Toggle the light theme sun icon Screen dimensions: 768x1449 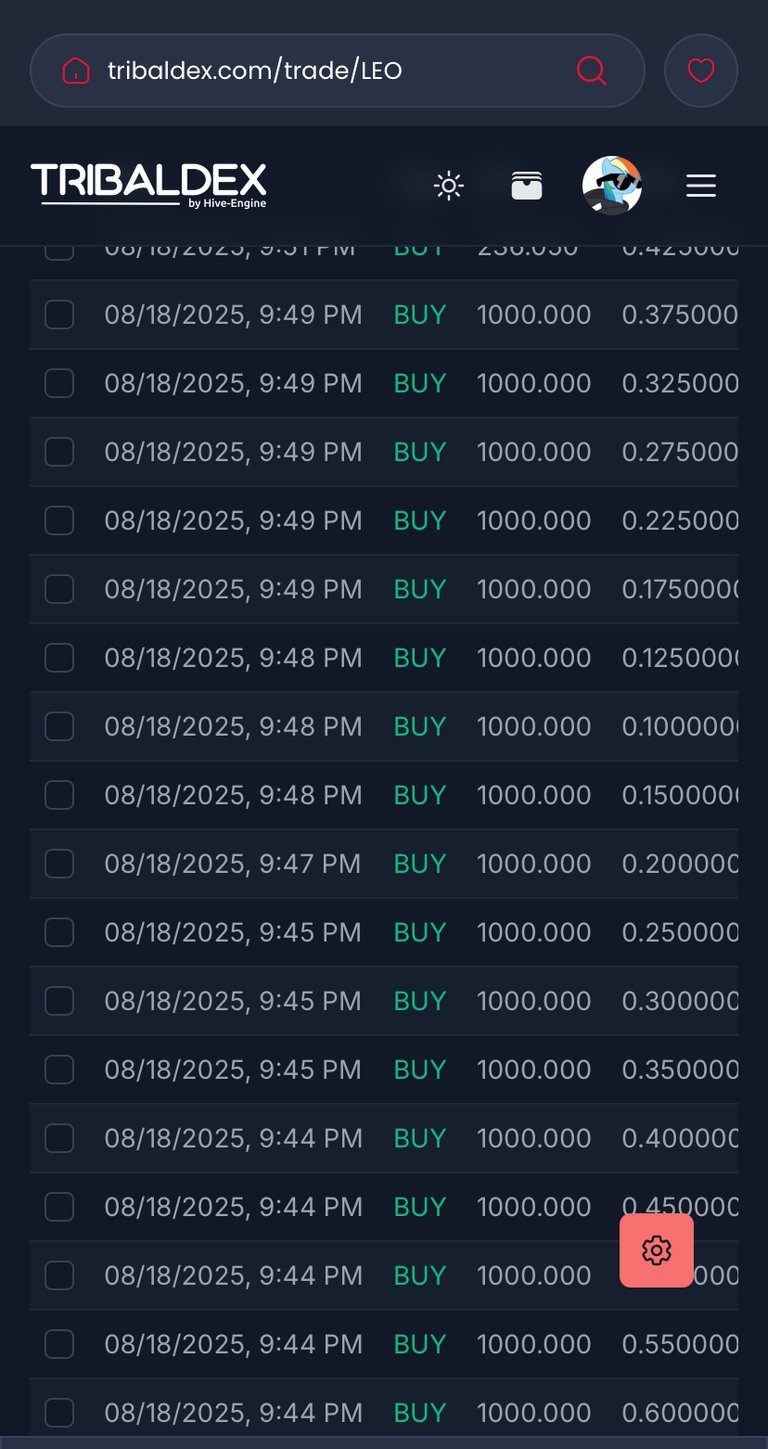click(449, 186)
